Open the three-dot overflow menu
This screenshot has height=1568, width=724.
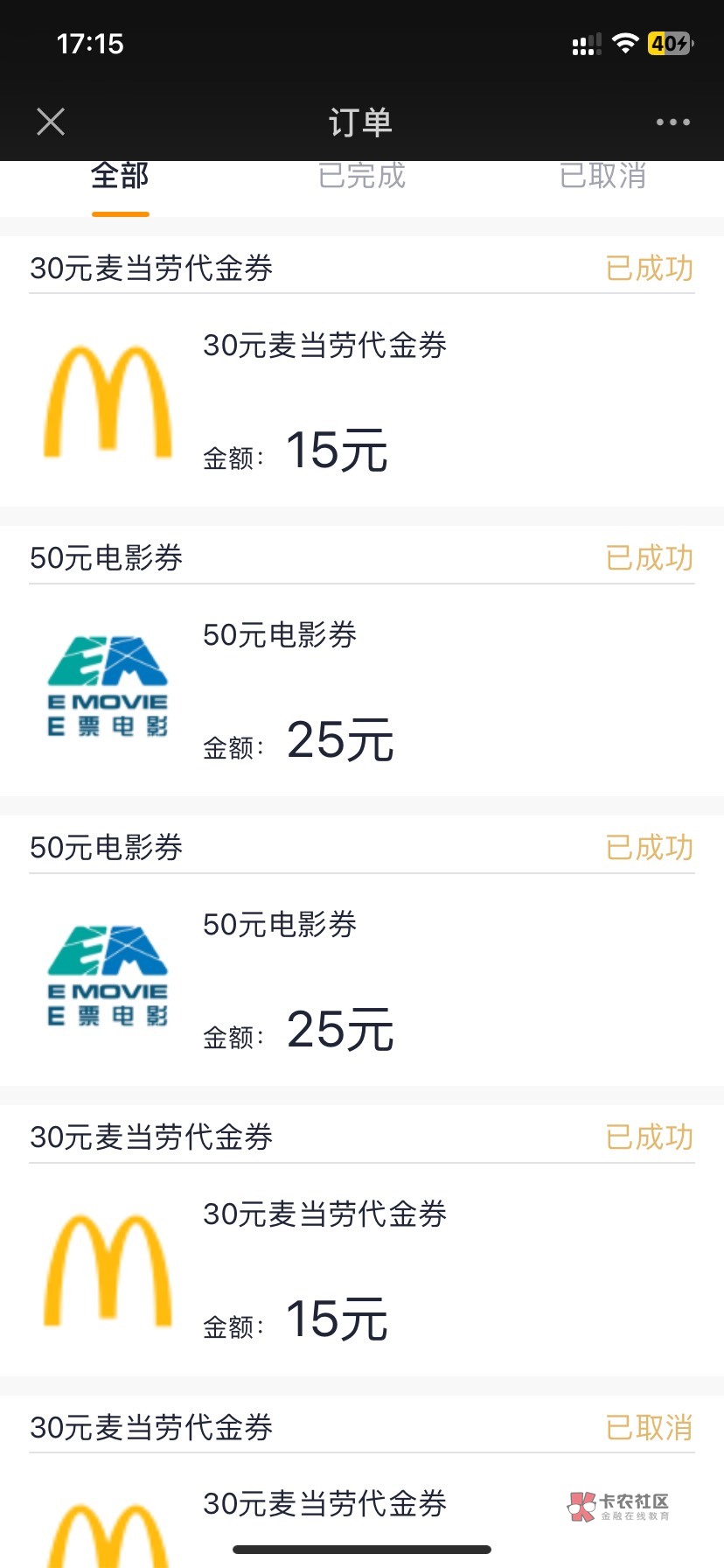[672, 122]
